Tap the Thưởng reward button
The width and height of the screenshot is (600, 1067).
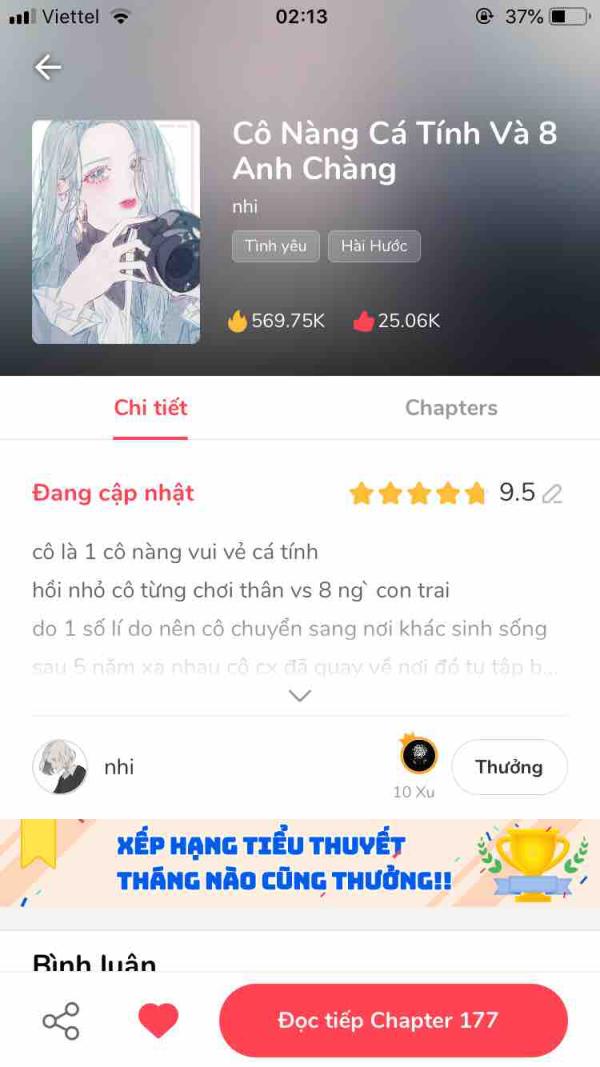tap(509, 767)
